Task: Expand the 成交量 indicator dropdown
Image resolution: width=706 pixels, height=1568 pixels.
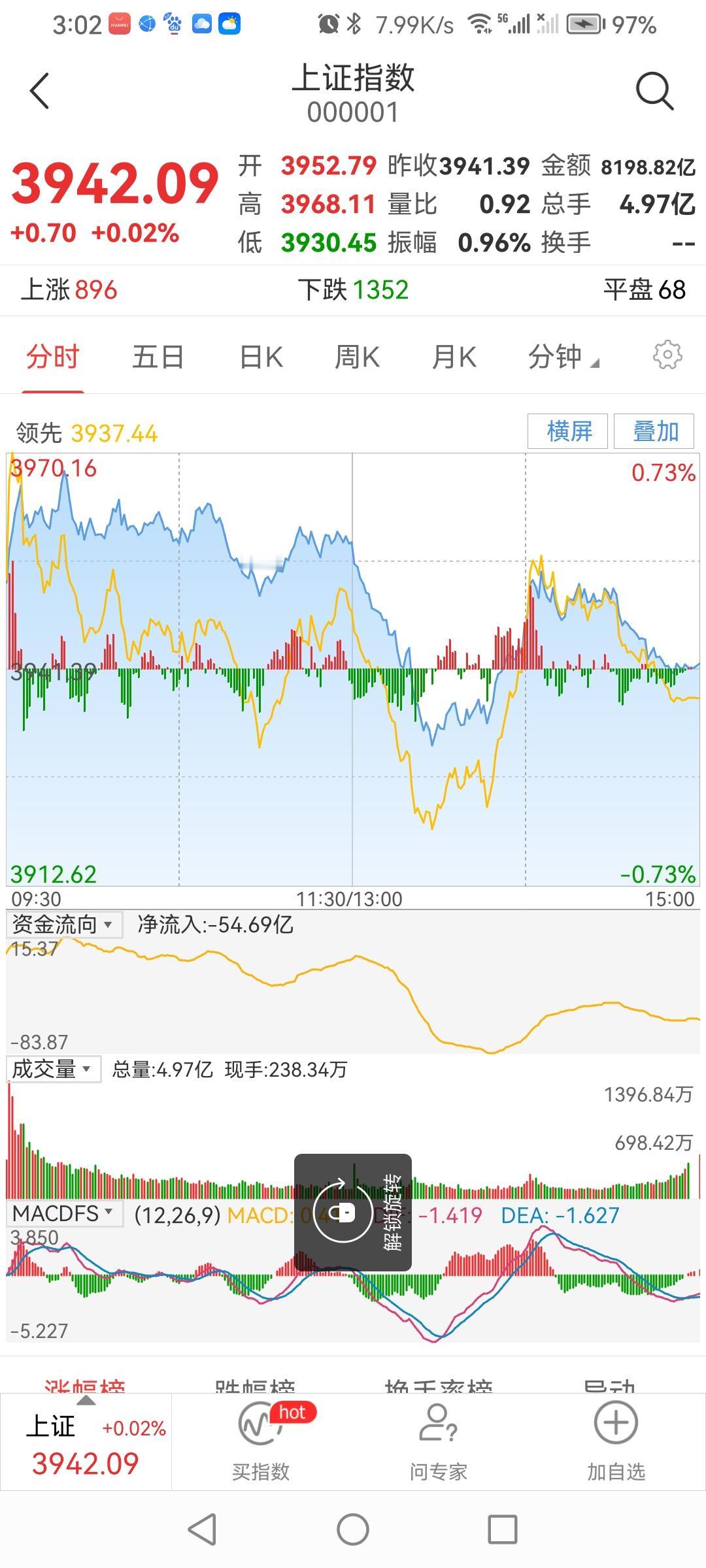Action: (54, 1069)
